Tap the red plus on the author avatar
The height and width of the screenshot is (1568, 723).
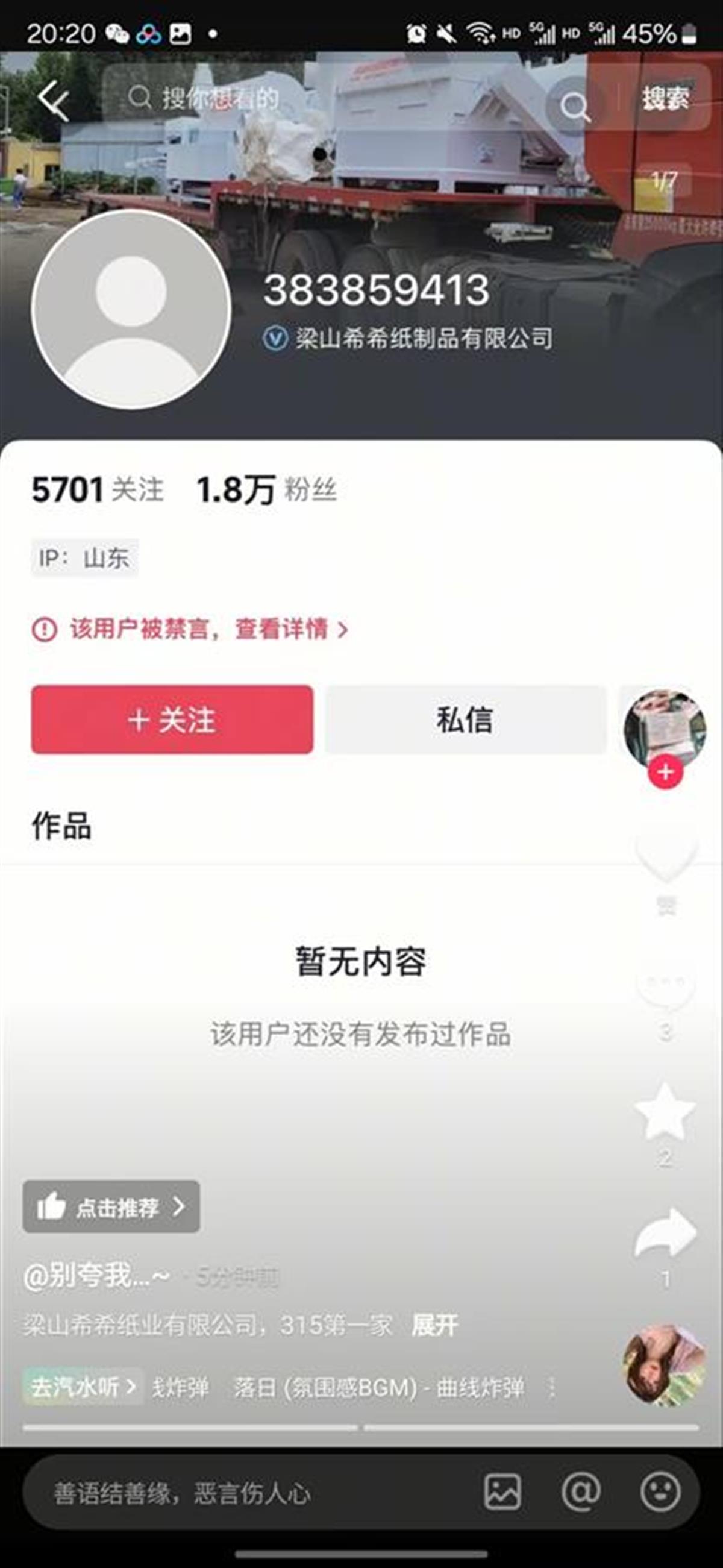coord(665,772)
